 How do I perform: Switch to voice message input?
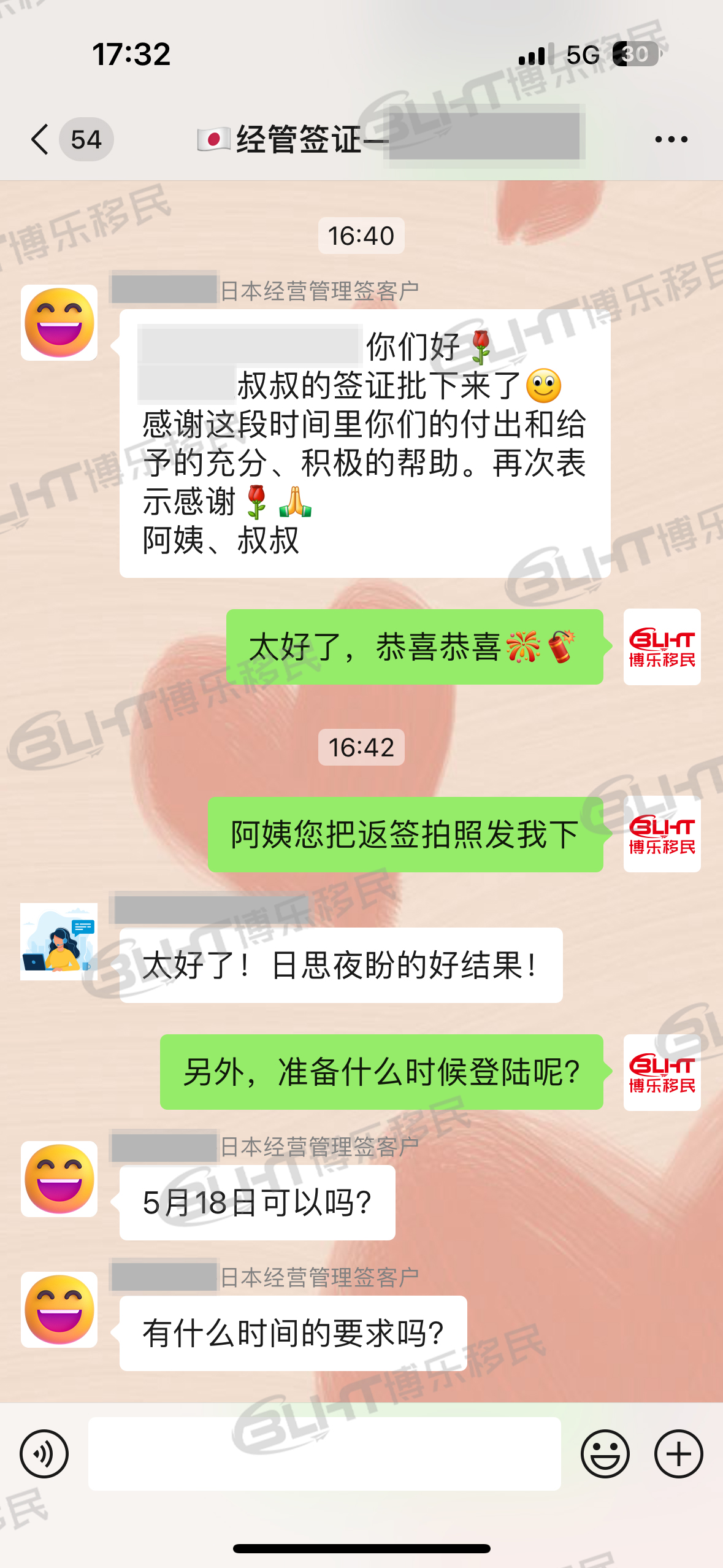point(44,1453)
